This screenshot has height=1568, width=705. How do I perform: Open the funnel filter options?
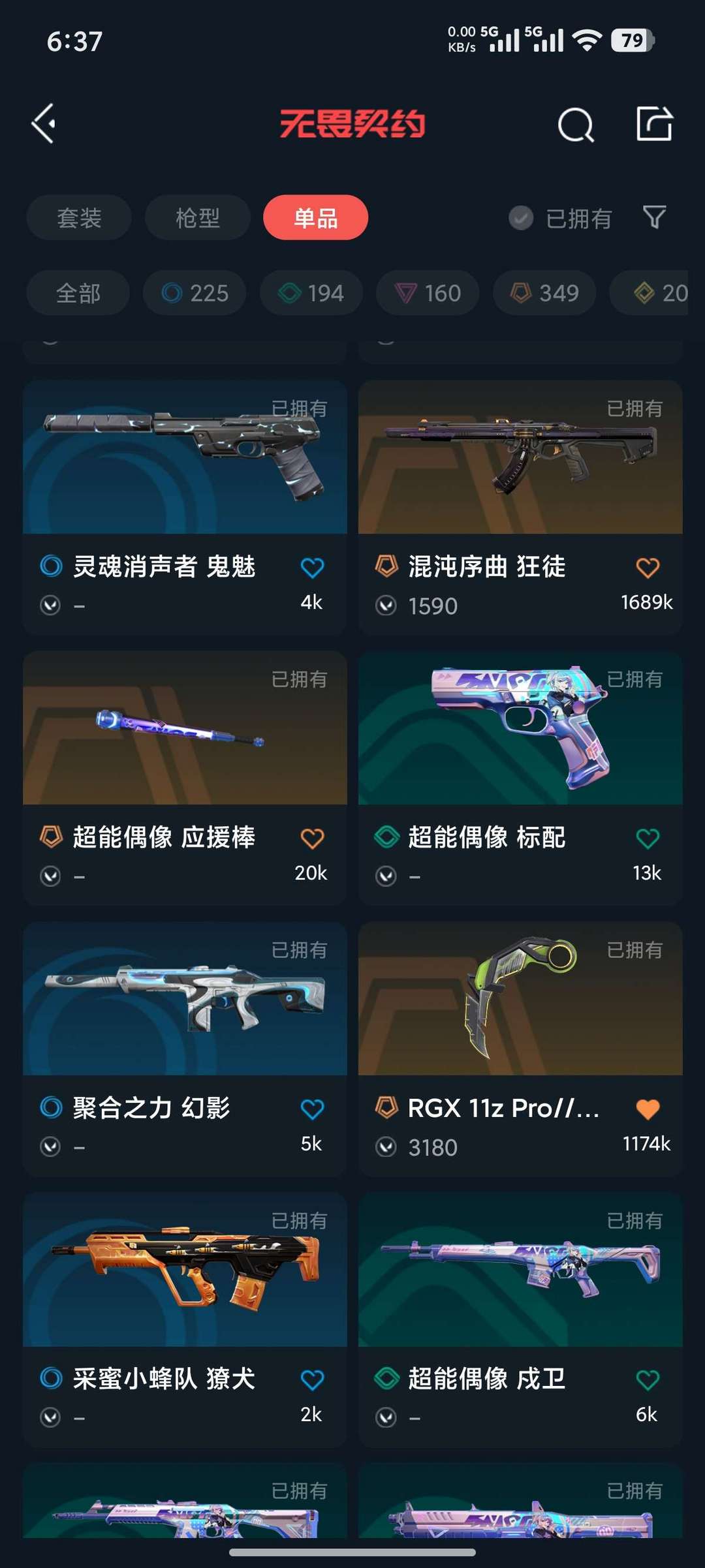click(654, 217)
